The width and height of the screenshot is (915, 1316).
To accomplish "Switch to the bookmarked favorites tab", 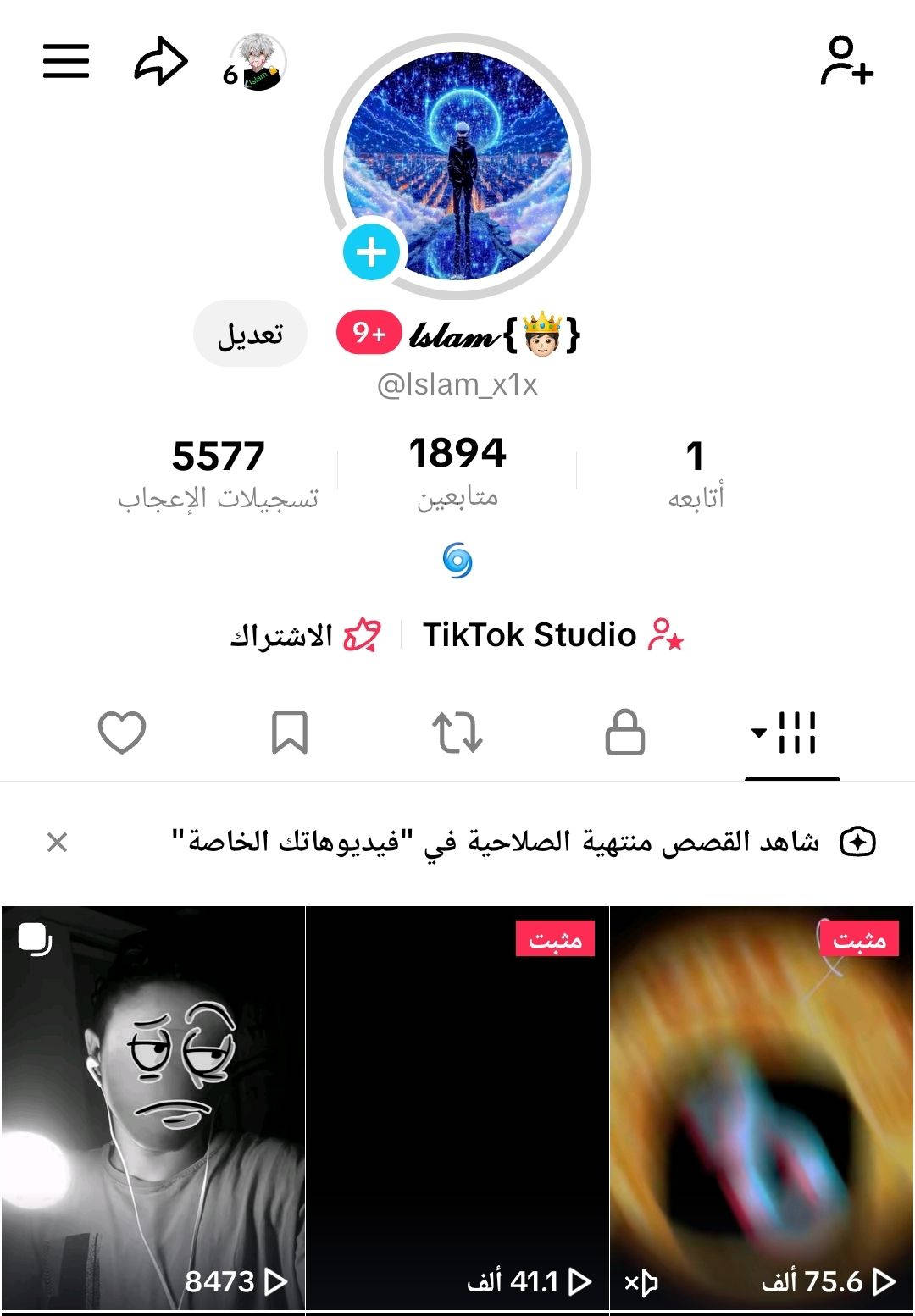I will coord(289,733).
